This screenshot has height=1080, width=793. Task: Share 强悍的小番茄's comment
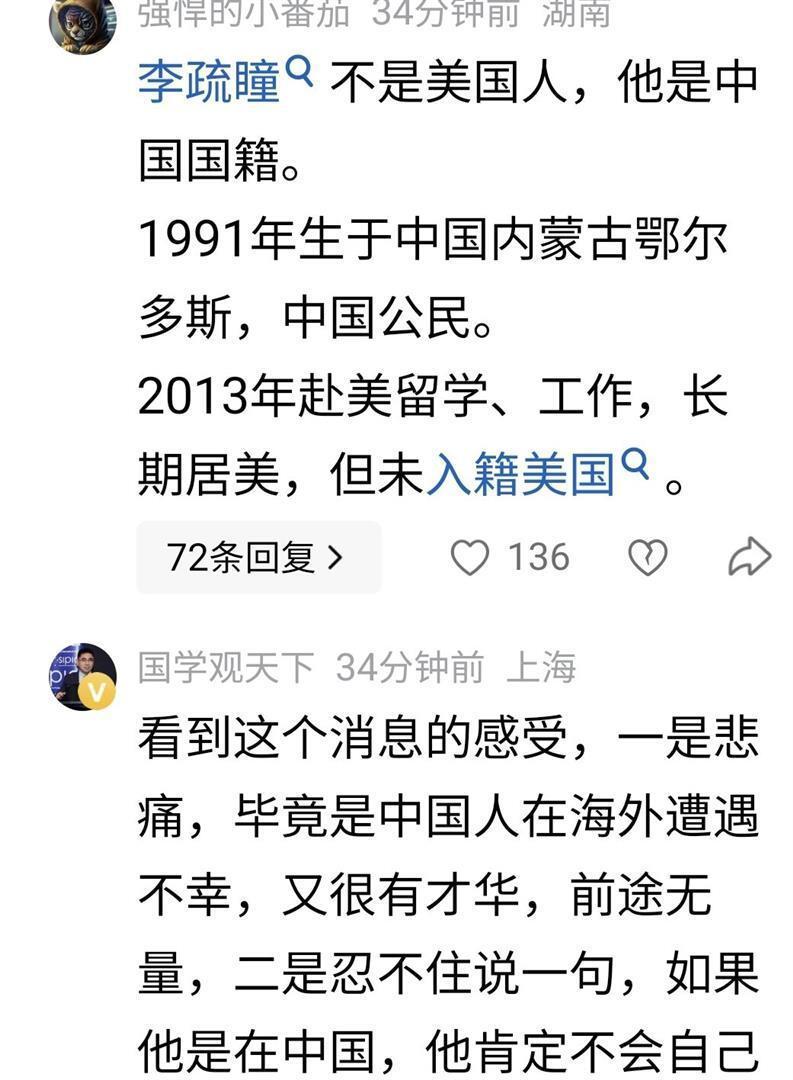pos(748,558)
